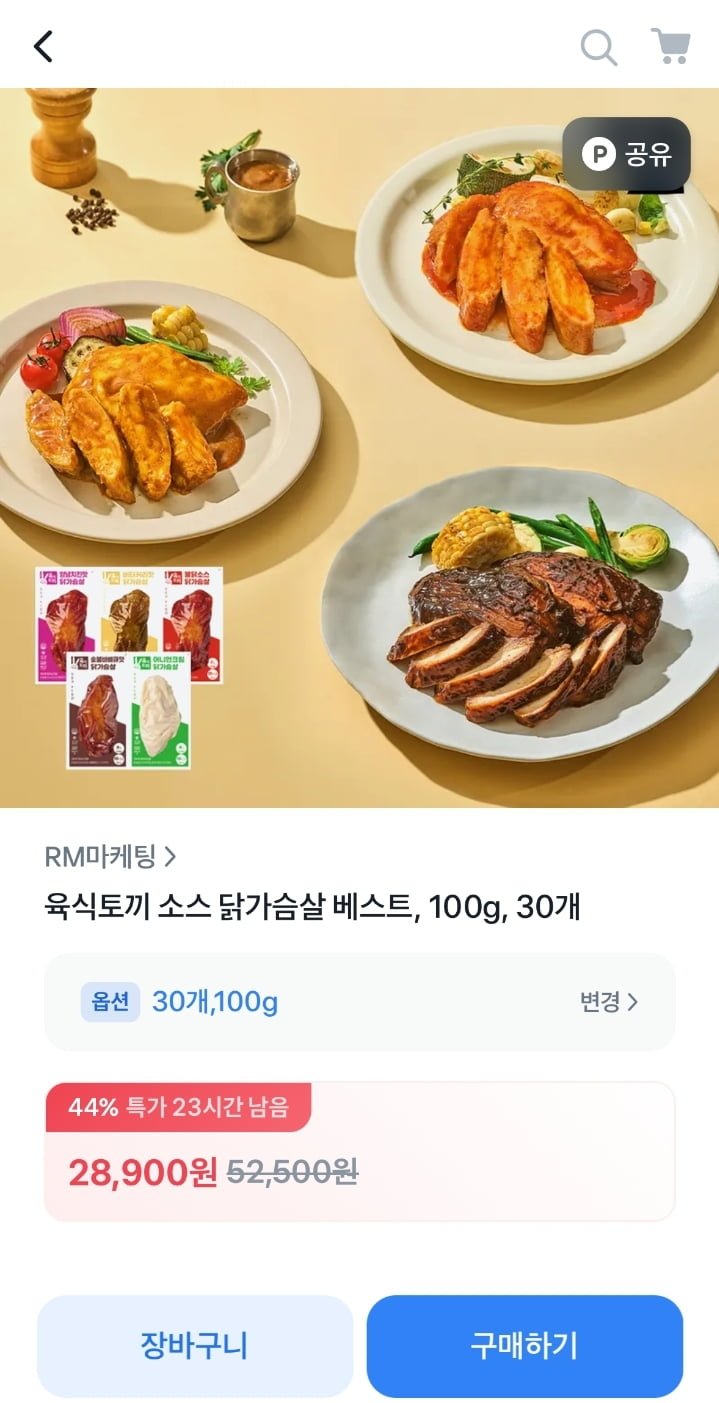Screen dimensions: 719x1403
Task: Go back to the previous page
Action: coord(43,46)
